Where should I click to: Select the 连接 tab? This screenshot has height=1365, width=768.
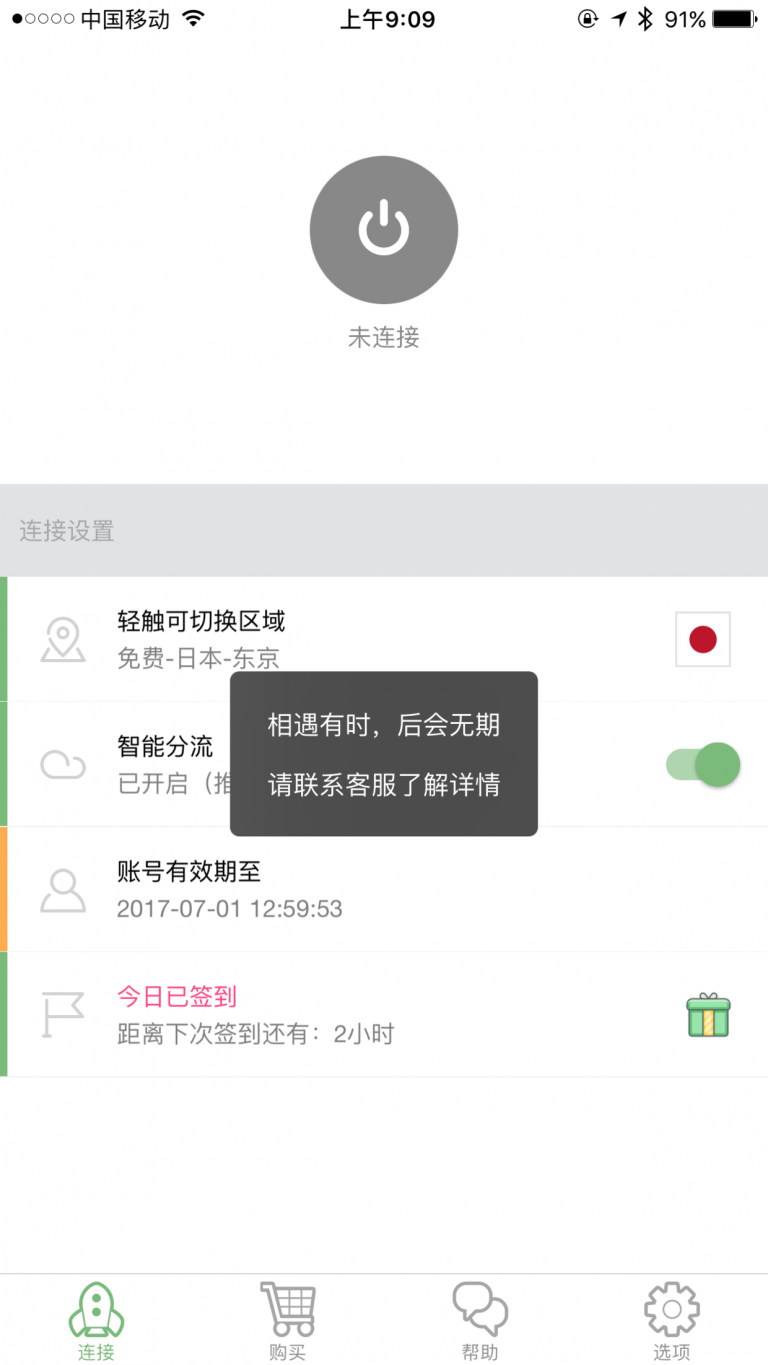[96, 1320]
